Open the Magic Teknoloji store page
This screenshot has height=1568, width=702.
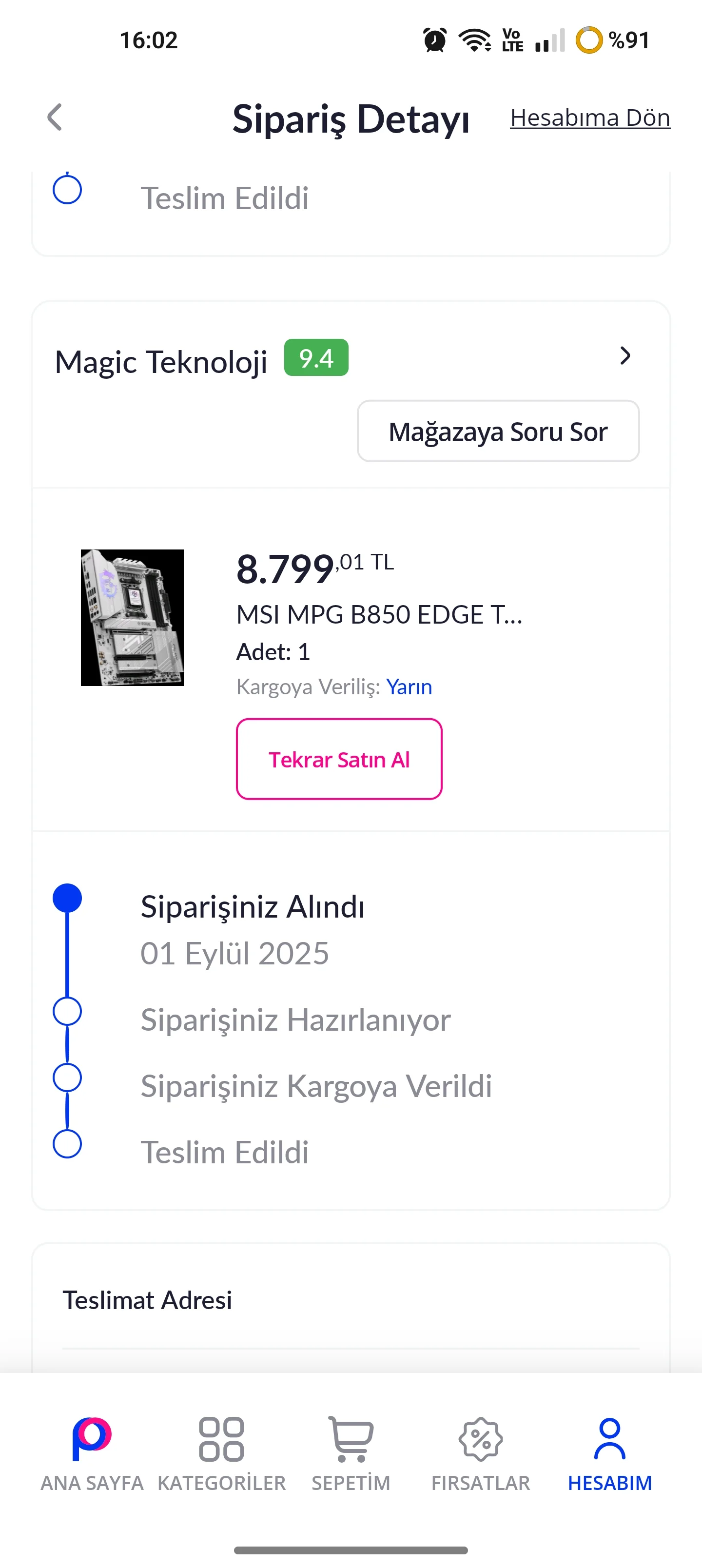coord(624,356)
